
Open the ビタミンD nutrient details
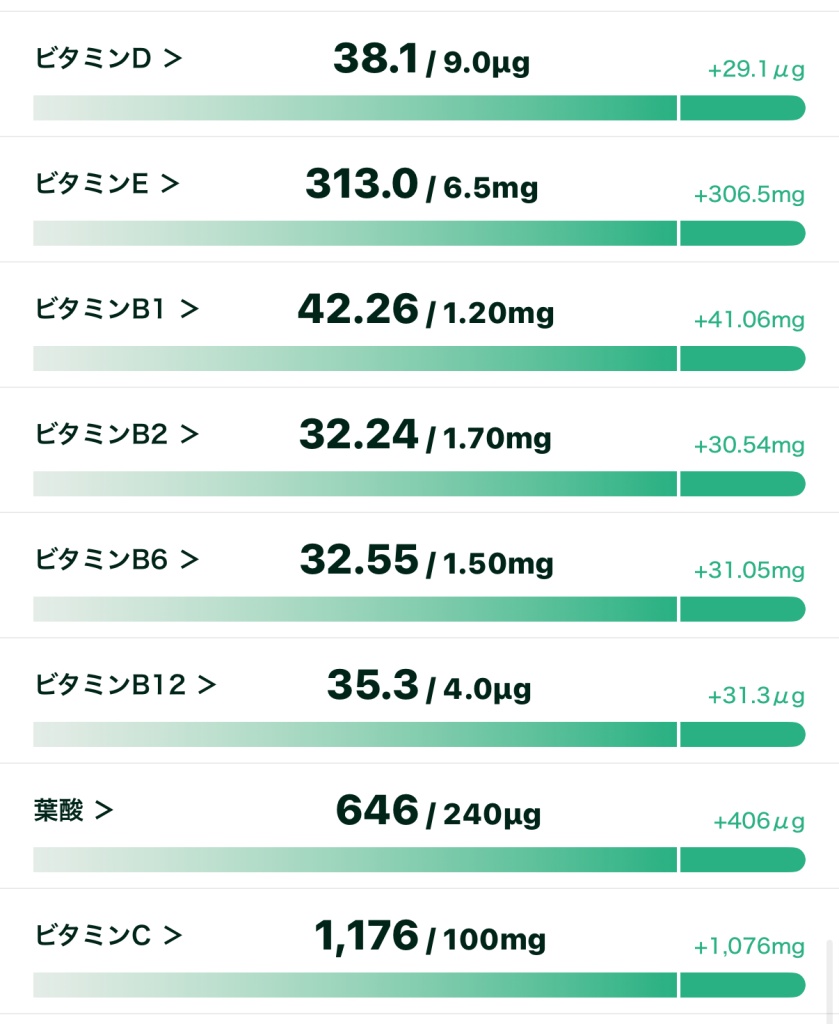point(108,59)
